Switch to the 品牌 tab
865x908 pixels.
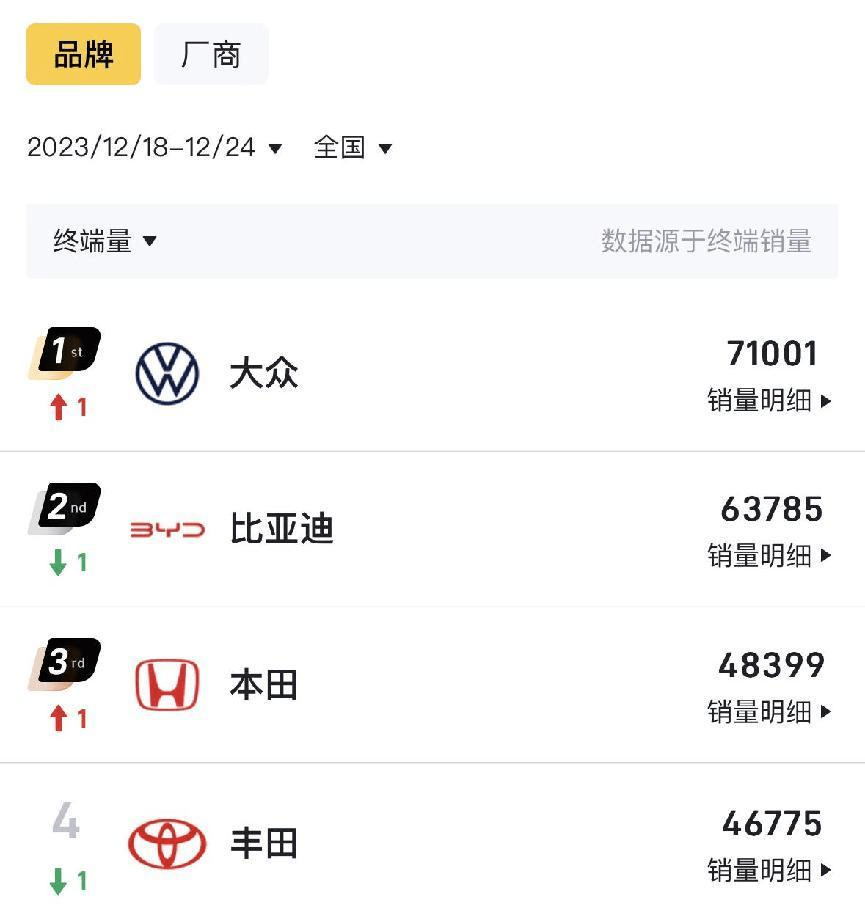[83, 54]
